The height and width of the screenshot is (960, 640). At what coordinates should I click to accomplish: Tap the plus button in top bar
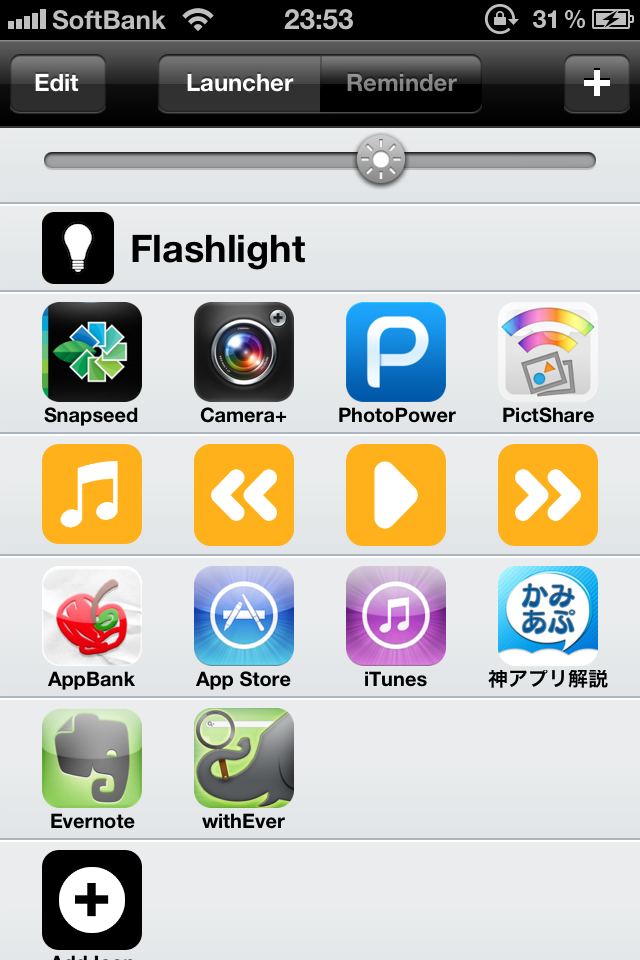pos(596,83)
